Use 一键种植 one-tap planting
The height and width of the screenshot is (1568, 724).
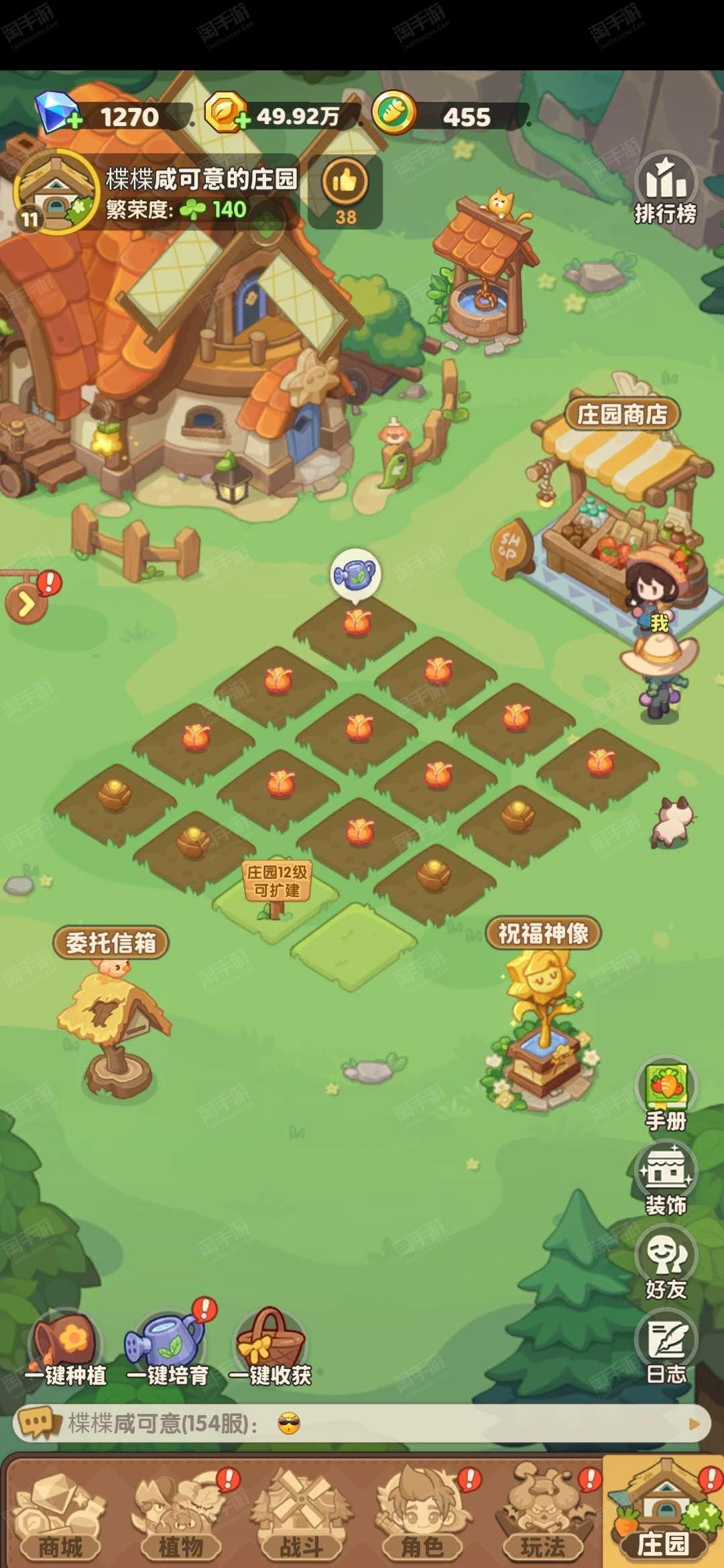coord(66,1348)
